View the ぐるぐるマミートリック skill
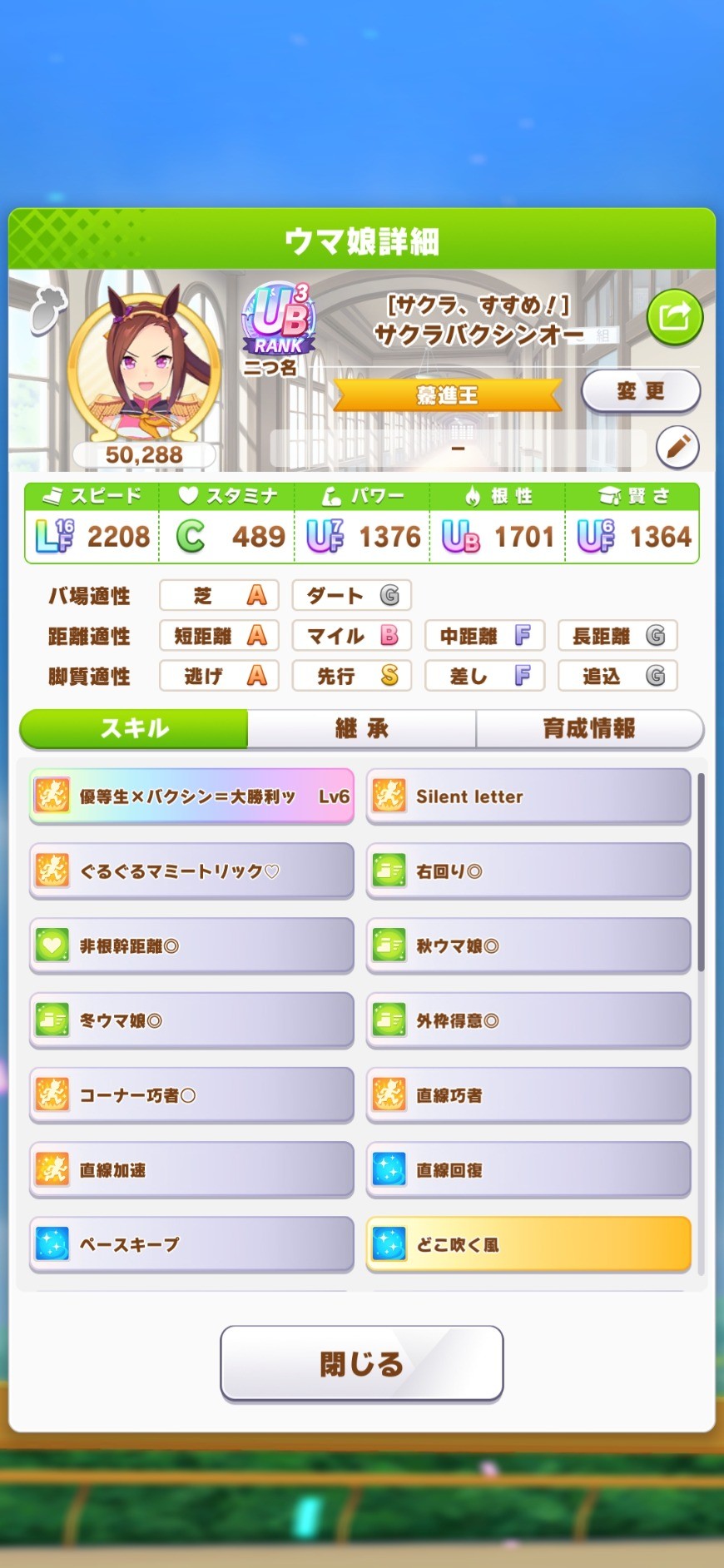This screenshot has width=724, height=1568. pyautogui.click(x=191, y=871)
